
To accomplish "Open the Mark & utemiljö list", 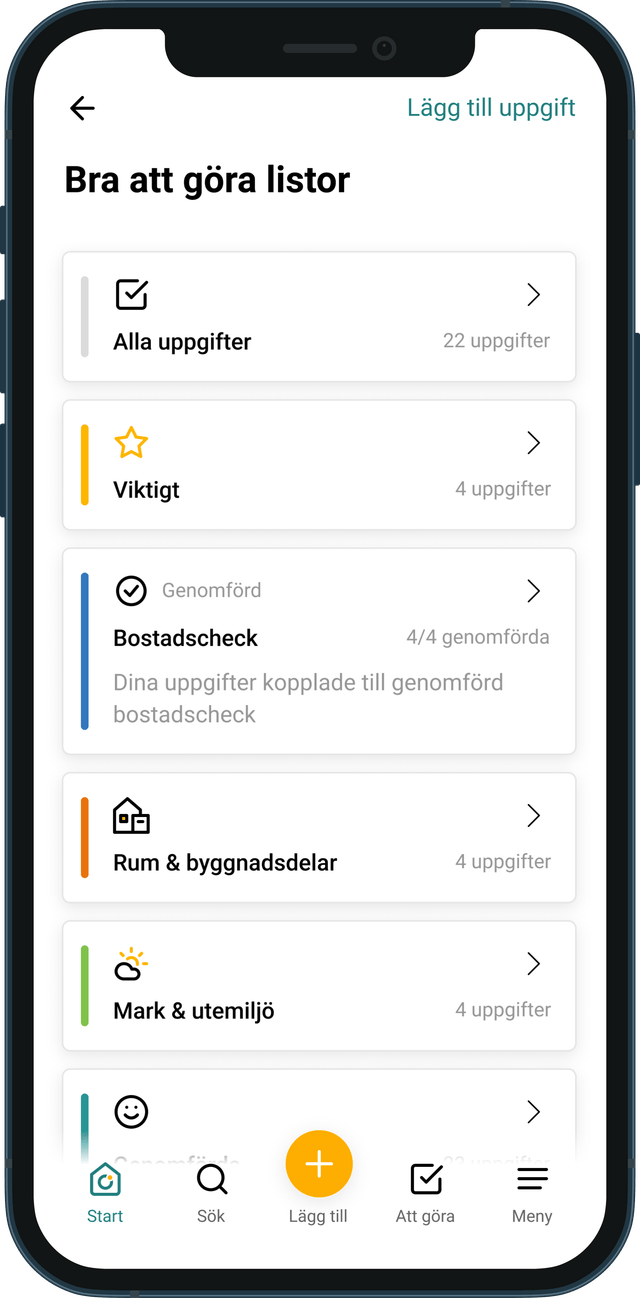I will pos(319,985).
